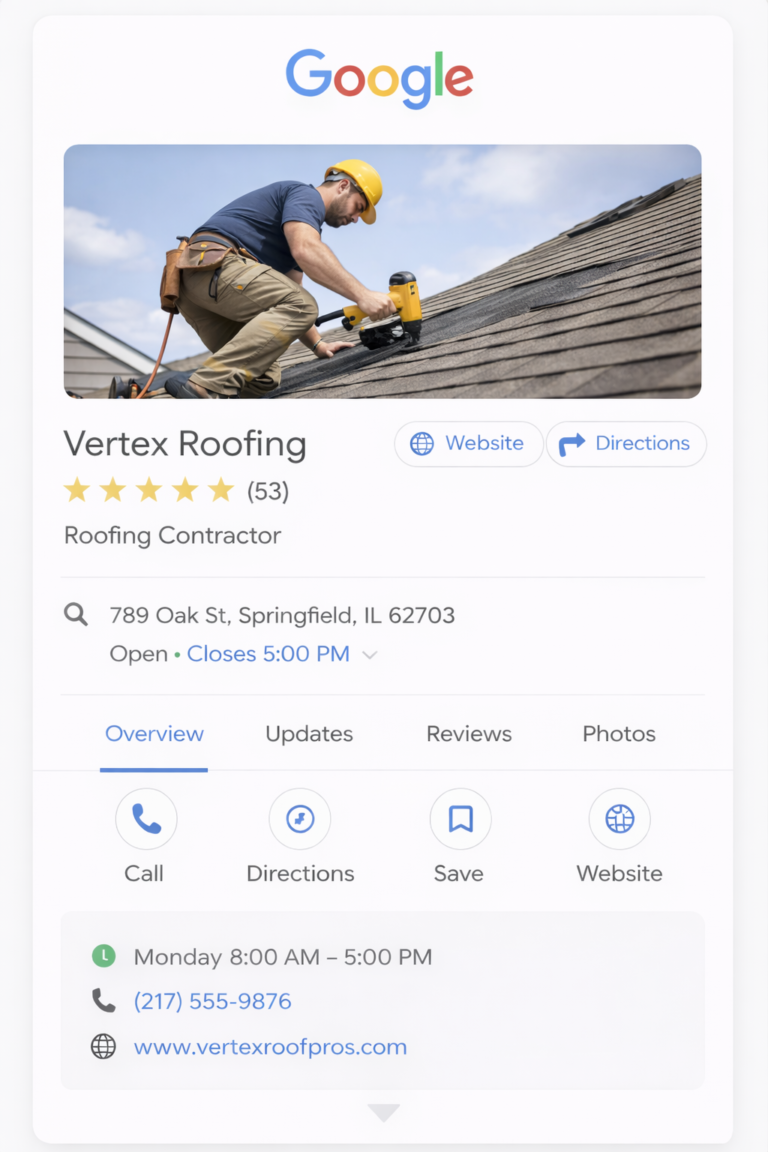The width and height of the screenshot is (768, 1152).
Task: Dial the phone number (217) 555-9876
Action: [x=213, y=1001]
